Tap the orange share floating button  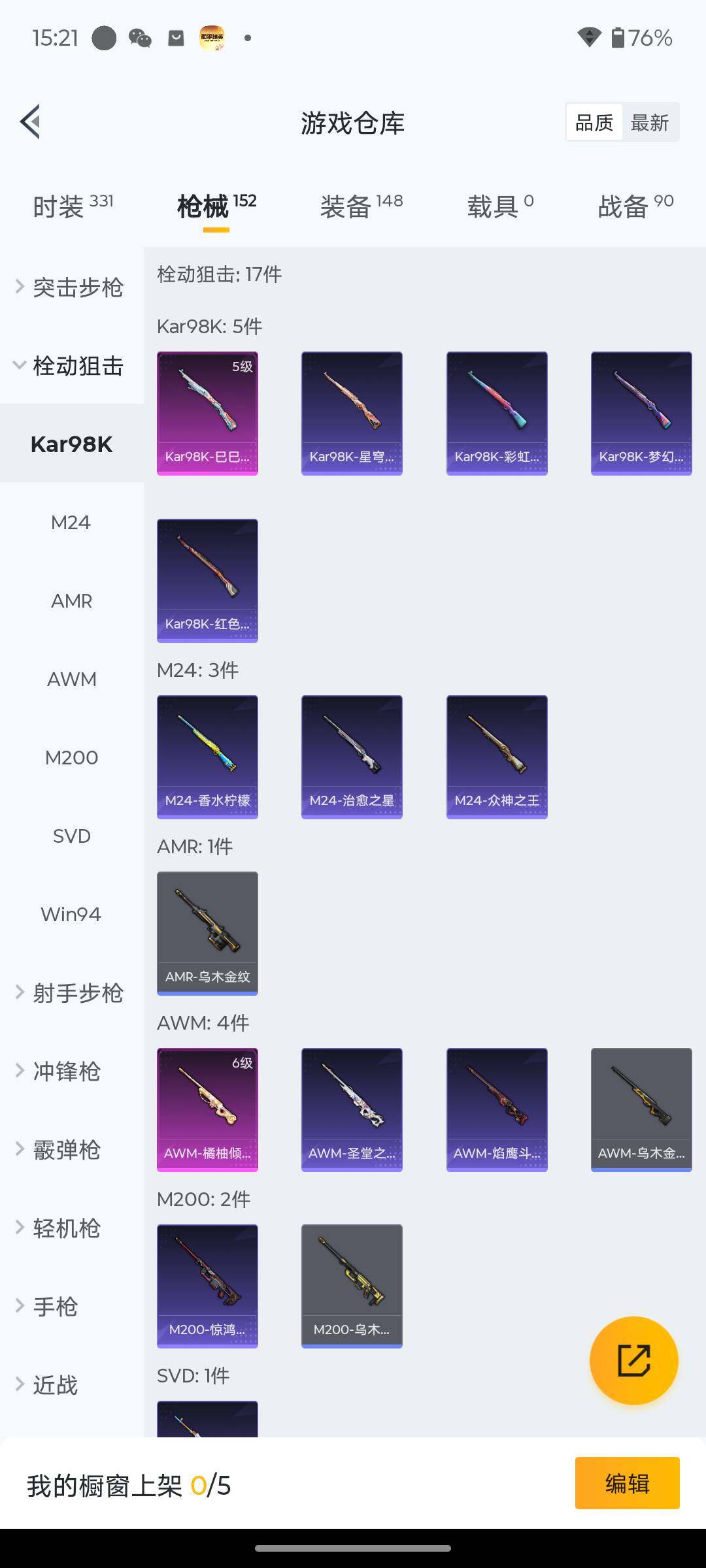(633, 1360)
